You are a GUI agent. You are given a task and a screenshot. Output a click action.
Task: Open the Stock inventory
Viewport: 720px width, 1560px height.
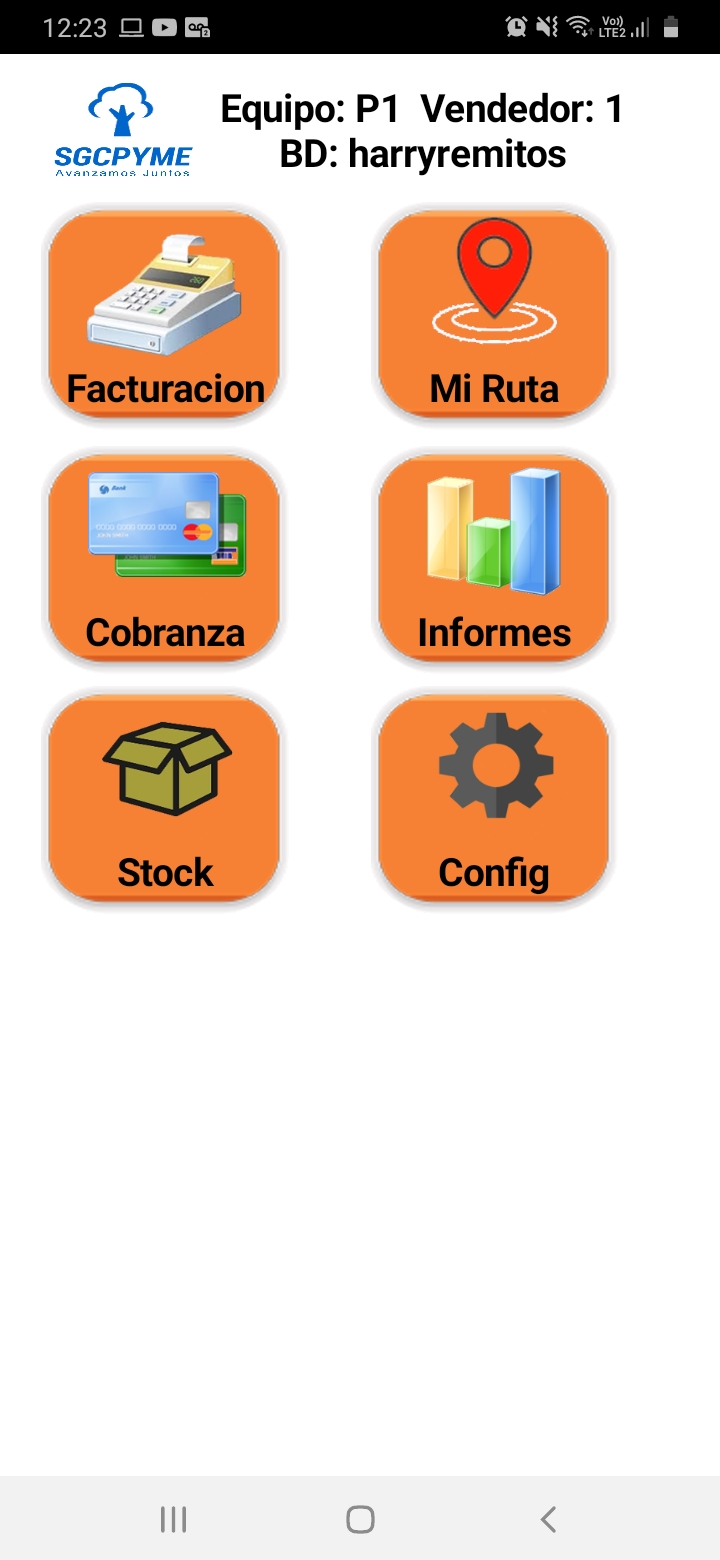tap(165, 799)
